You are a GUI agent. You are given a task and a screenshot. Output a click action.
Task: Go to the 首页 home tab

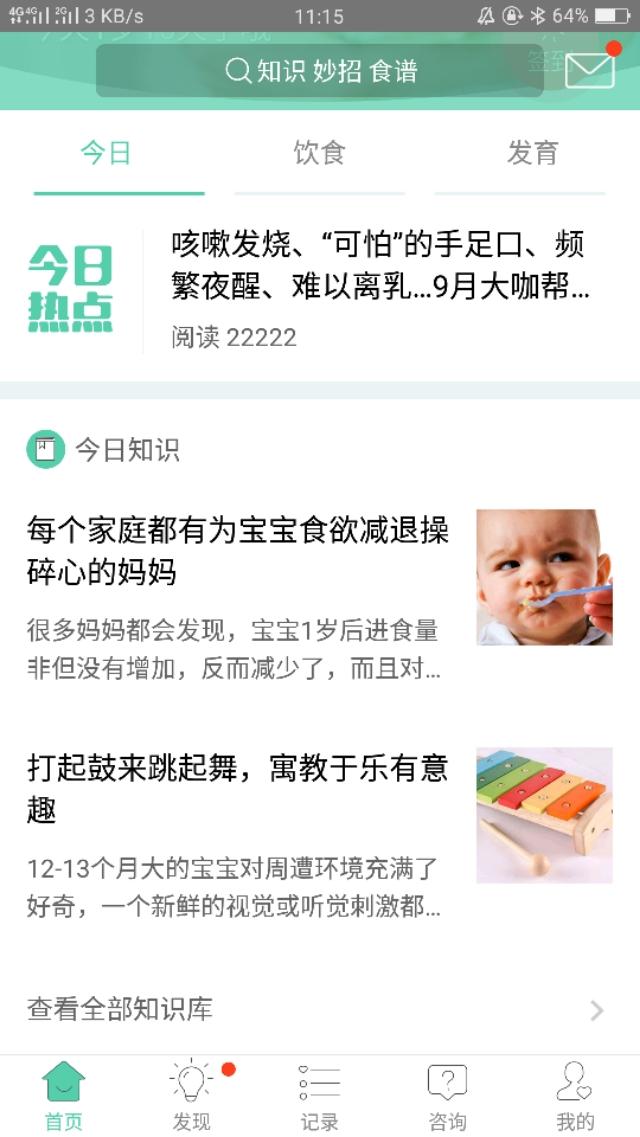pos(64,1096)
